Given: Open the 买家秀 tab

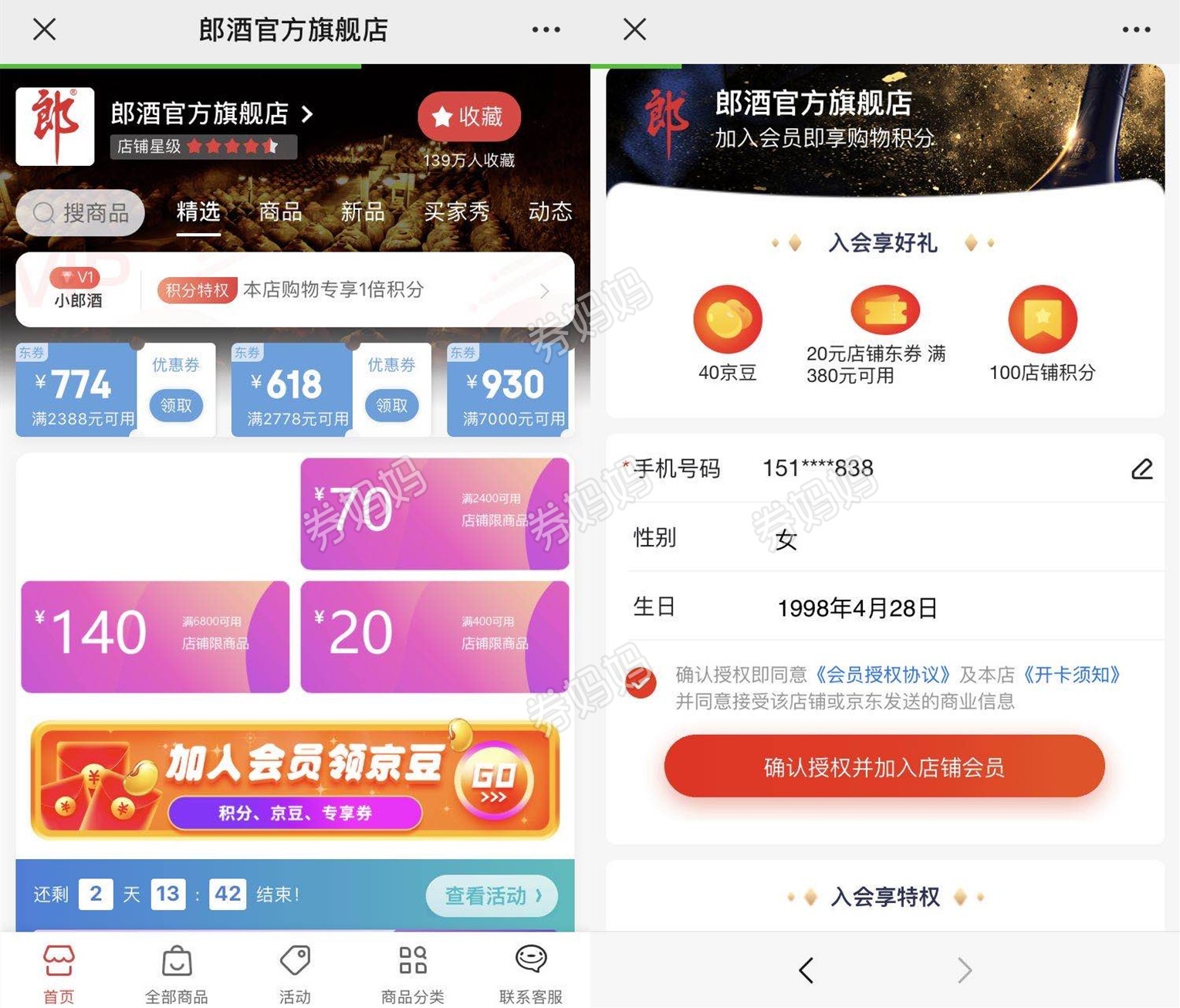Looking at the screenshot, I should coord(456,211).
